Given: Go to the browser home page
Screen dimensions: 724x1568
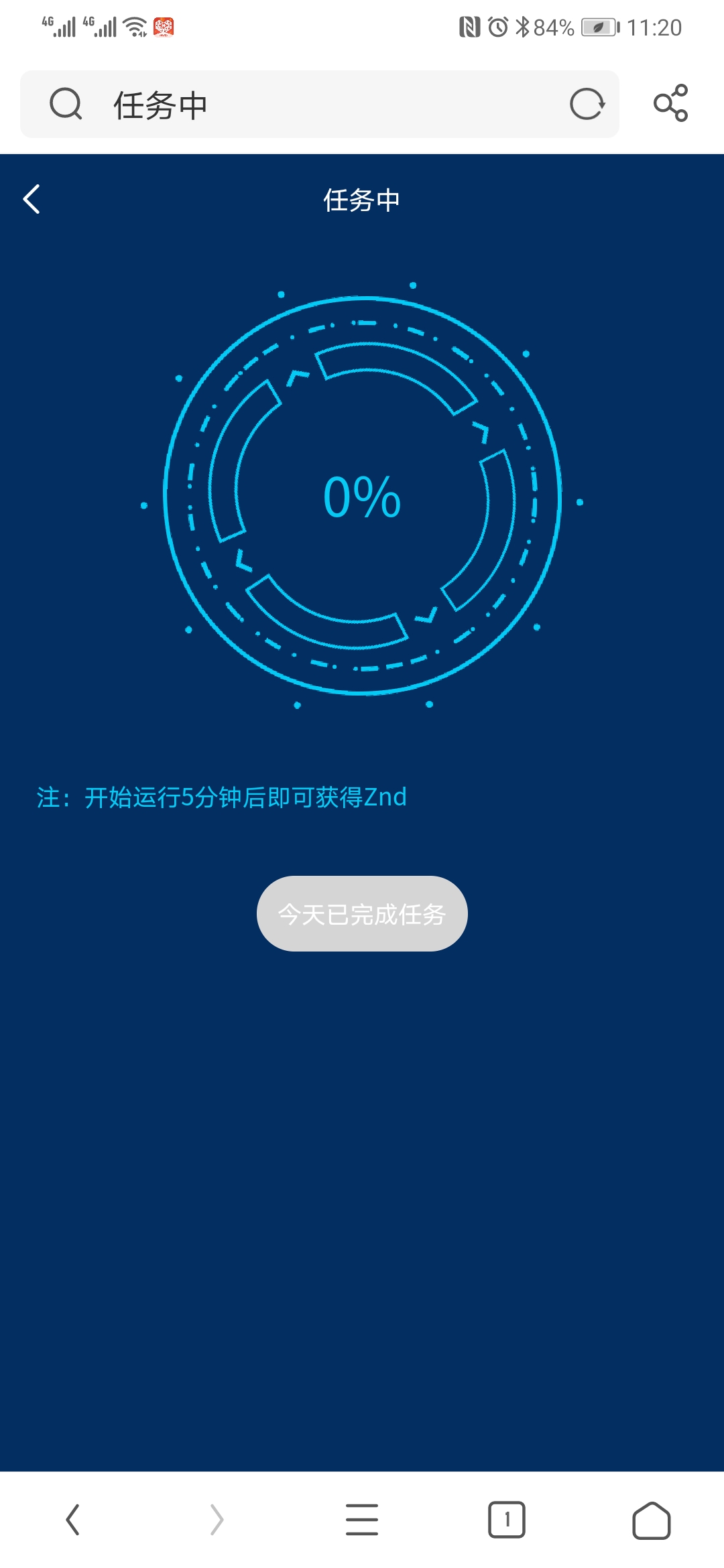Looking at the screenshot, I should tap(651, 1520).
